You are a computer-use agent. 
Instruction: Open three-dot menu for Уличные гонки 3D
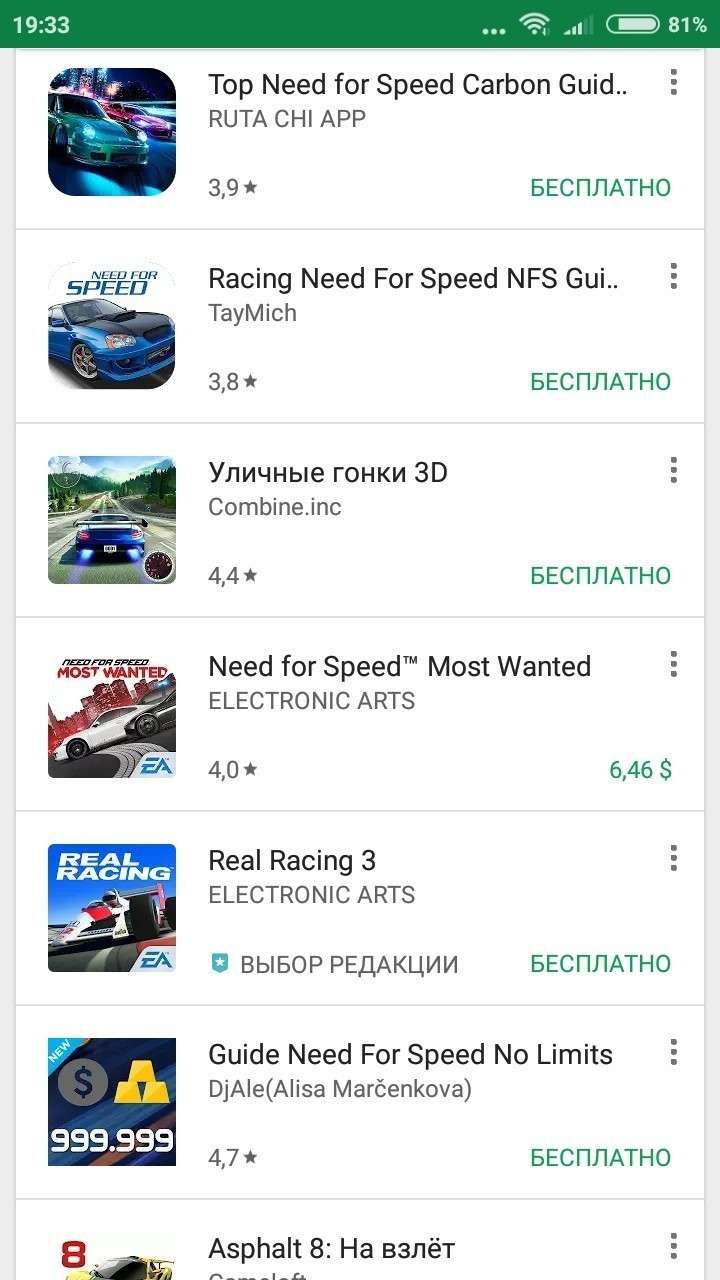[x=674, y=470]
